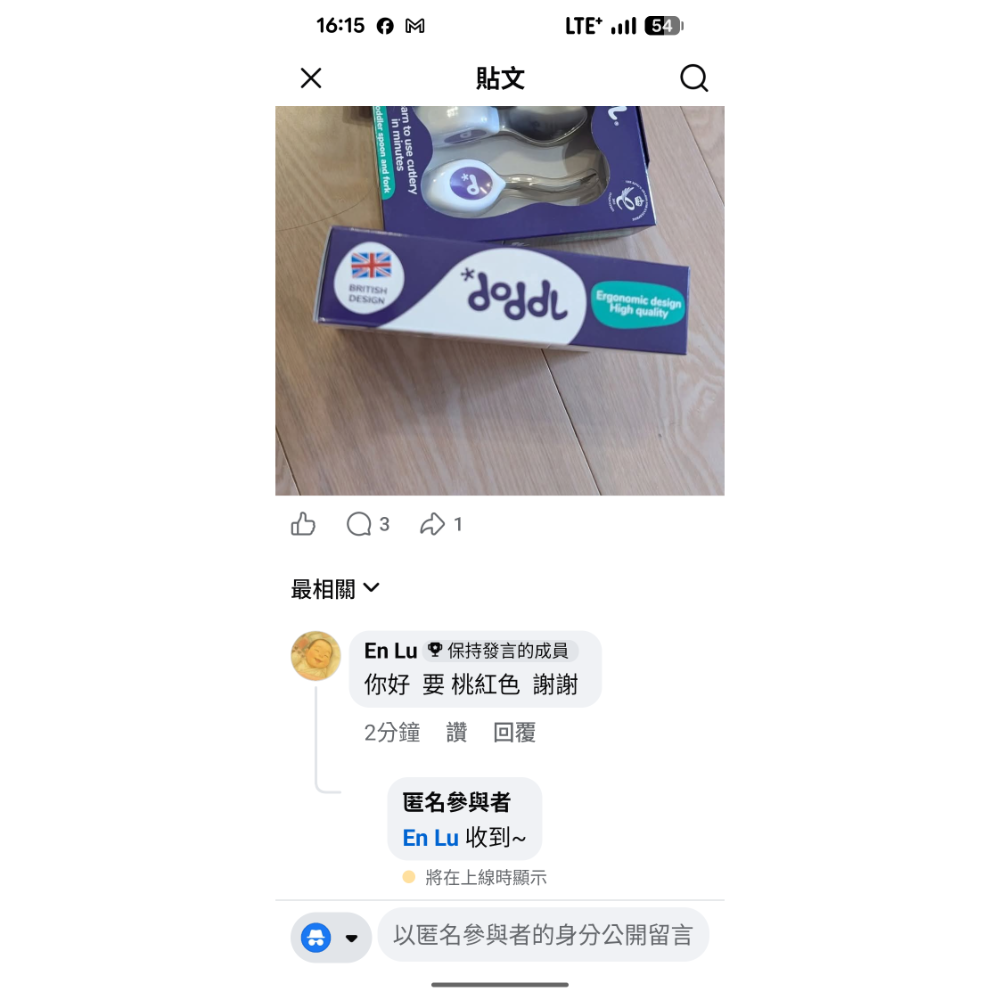Image resolution: width=1000 pixels, height=1000 pixels.
Task: Open the comments on this post
Action: 367,524
